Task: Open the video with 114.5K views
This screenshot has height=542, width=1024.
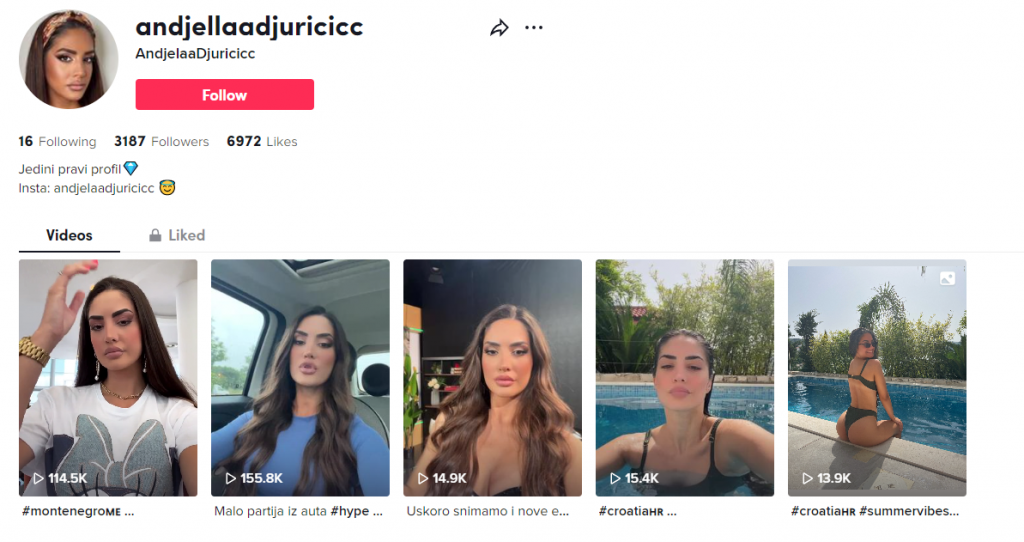Action: point(108,378)
